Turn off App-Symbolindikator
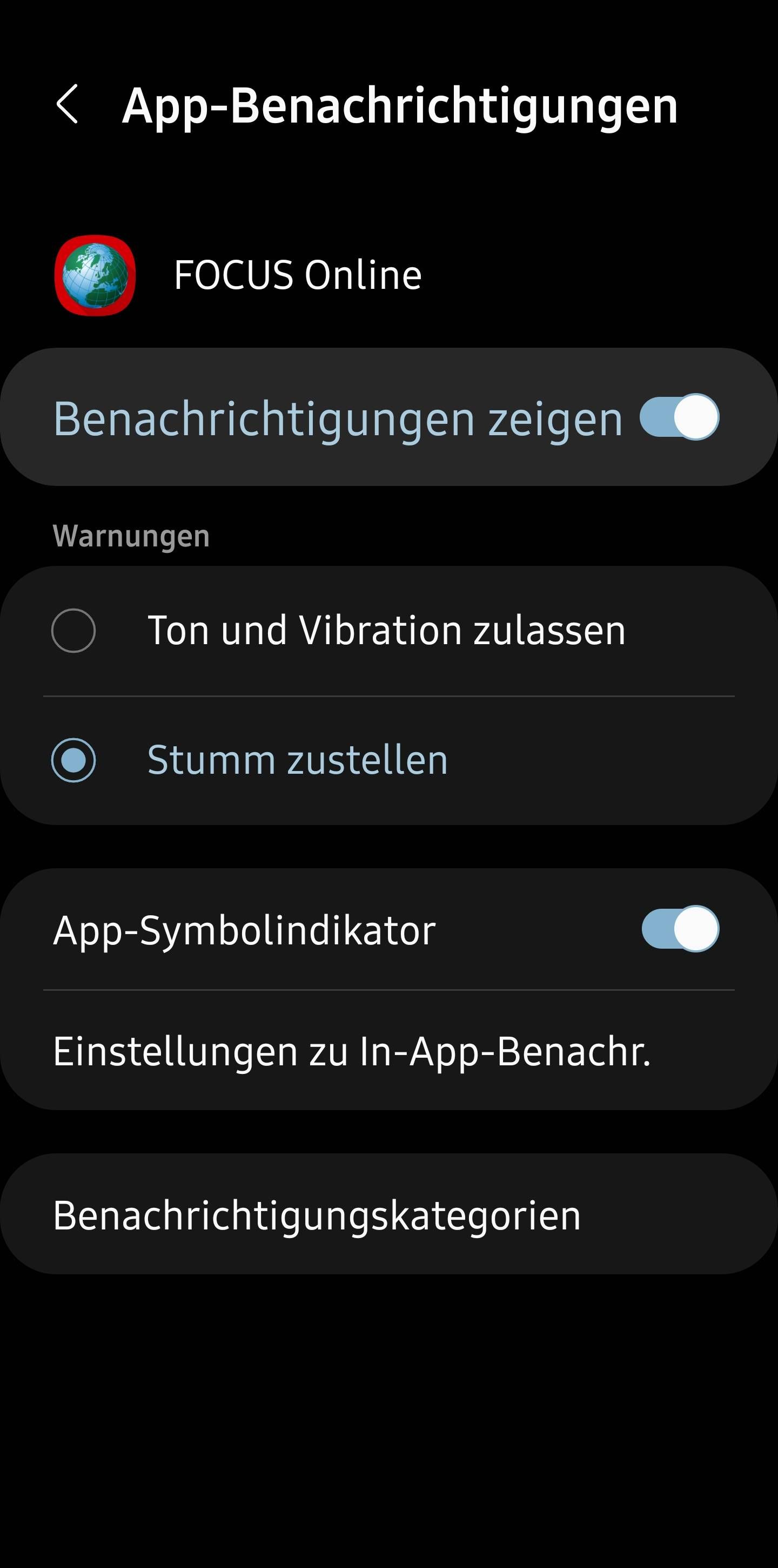This screenshot has width=778, height=1568. pyautogui.click(x=678, y=928)
